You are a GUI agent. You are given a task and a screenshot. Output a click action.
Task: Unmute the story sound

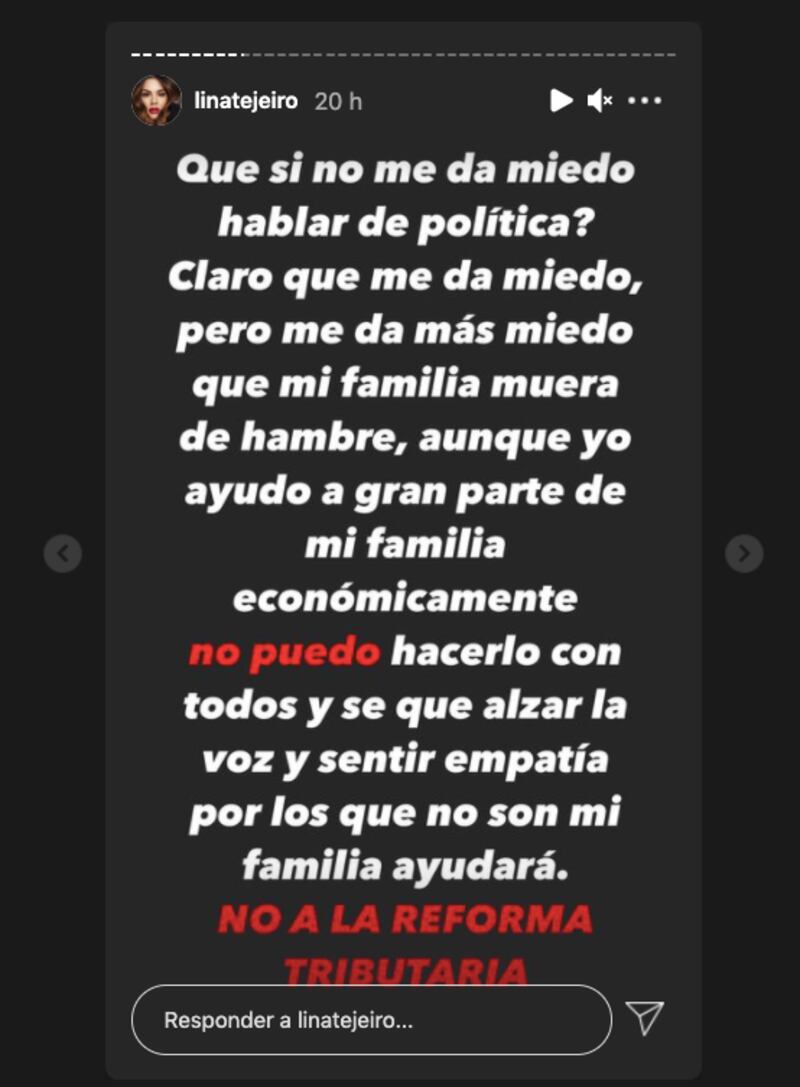pos(600,100)
